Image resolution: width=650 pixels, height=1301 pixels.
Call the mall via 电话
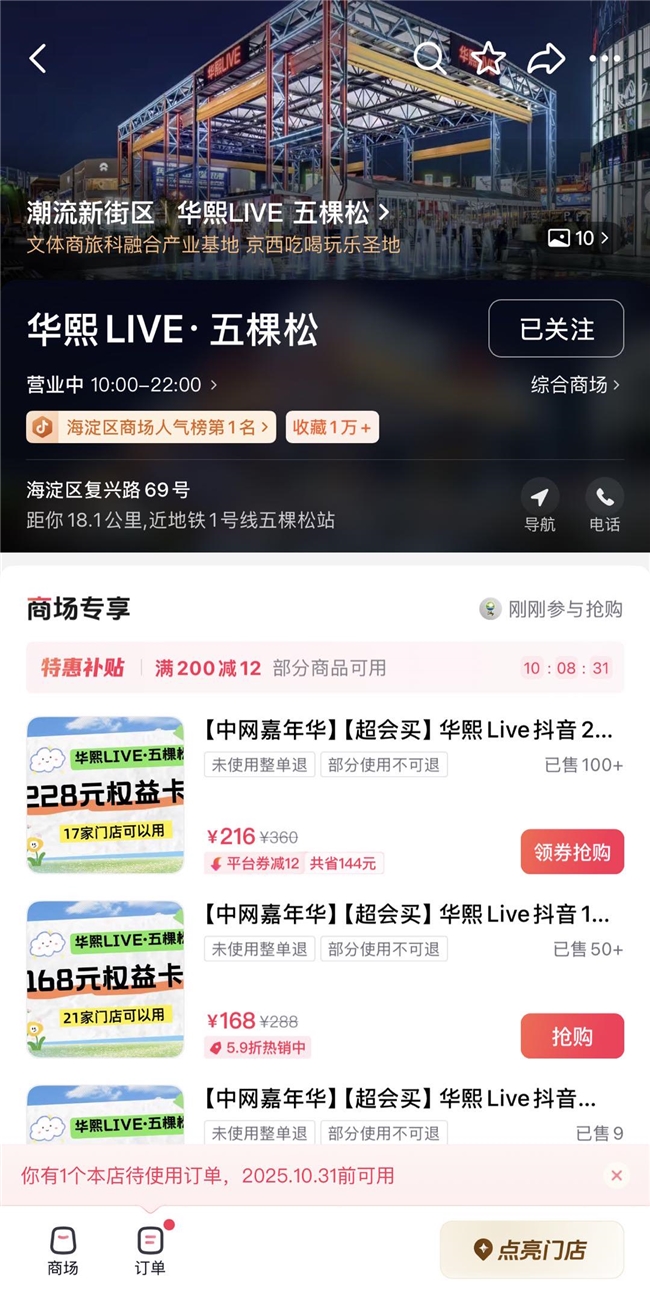(604, 505)
